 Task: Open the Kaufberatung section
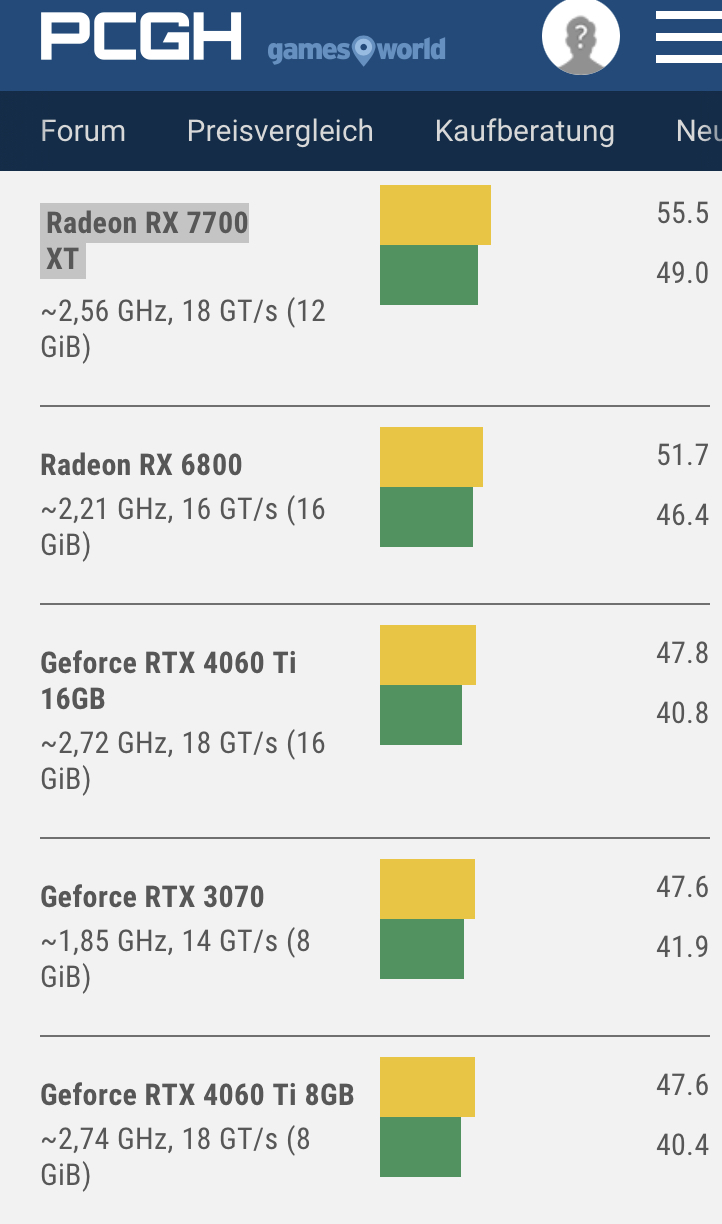pos(524,131)
